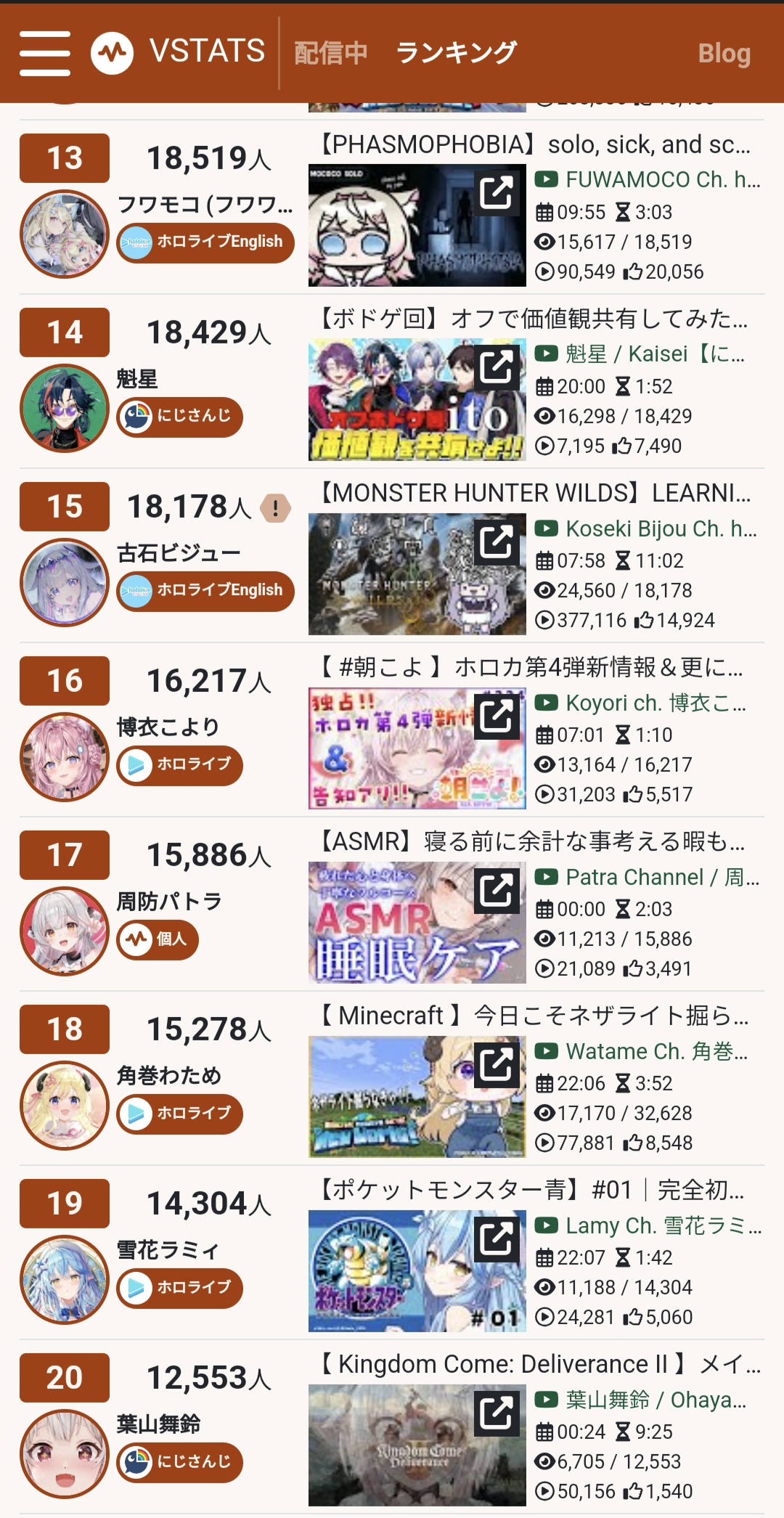Select the ホロライブEnglish chip under フワモコ
Screen dimensions: 784x1518
pos(205,242)
